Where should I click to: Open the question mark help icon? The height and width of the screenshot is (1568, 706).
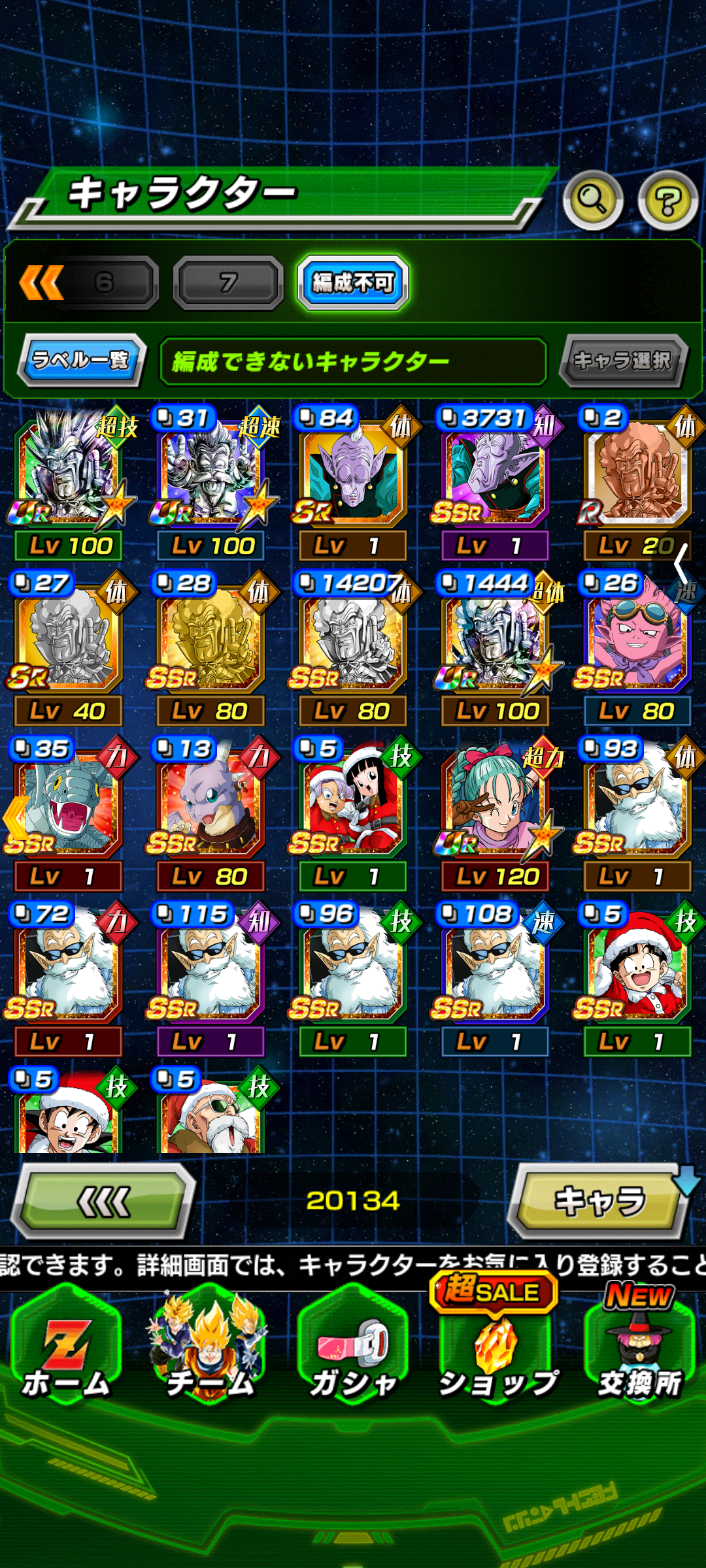[x=667, y=201]
